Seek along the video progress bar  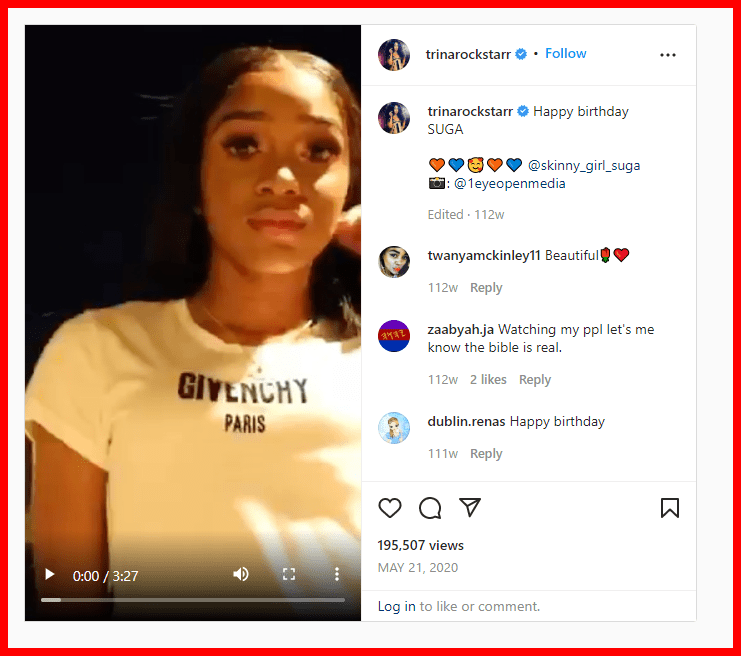192,599
